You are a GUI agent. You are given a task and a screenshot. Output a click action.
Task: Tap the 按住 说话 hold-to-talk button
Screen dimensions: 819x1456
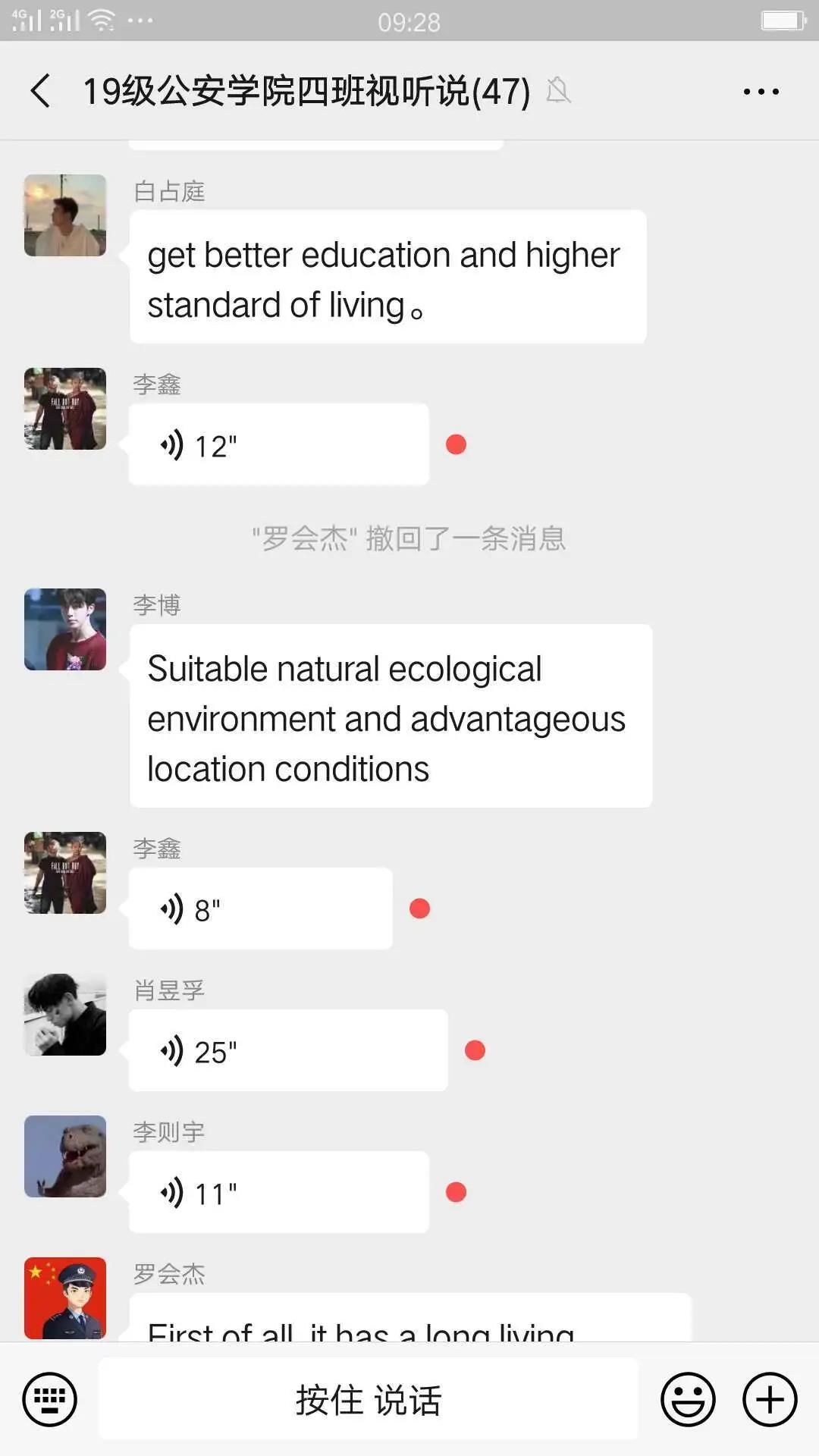click(x=369, y=1399)
